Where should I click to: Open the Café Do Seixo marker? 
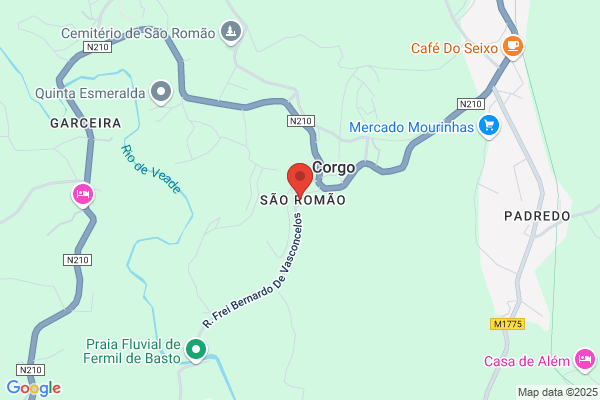click(x=513, y=47)
